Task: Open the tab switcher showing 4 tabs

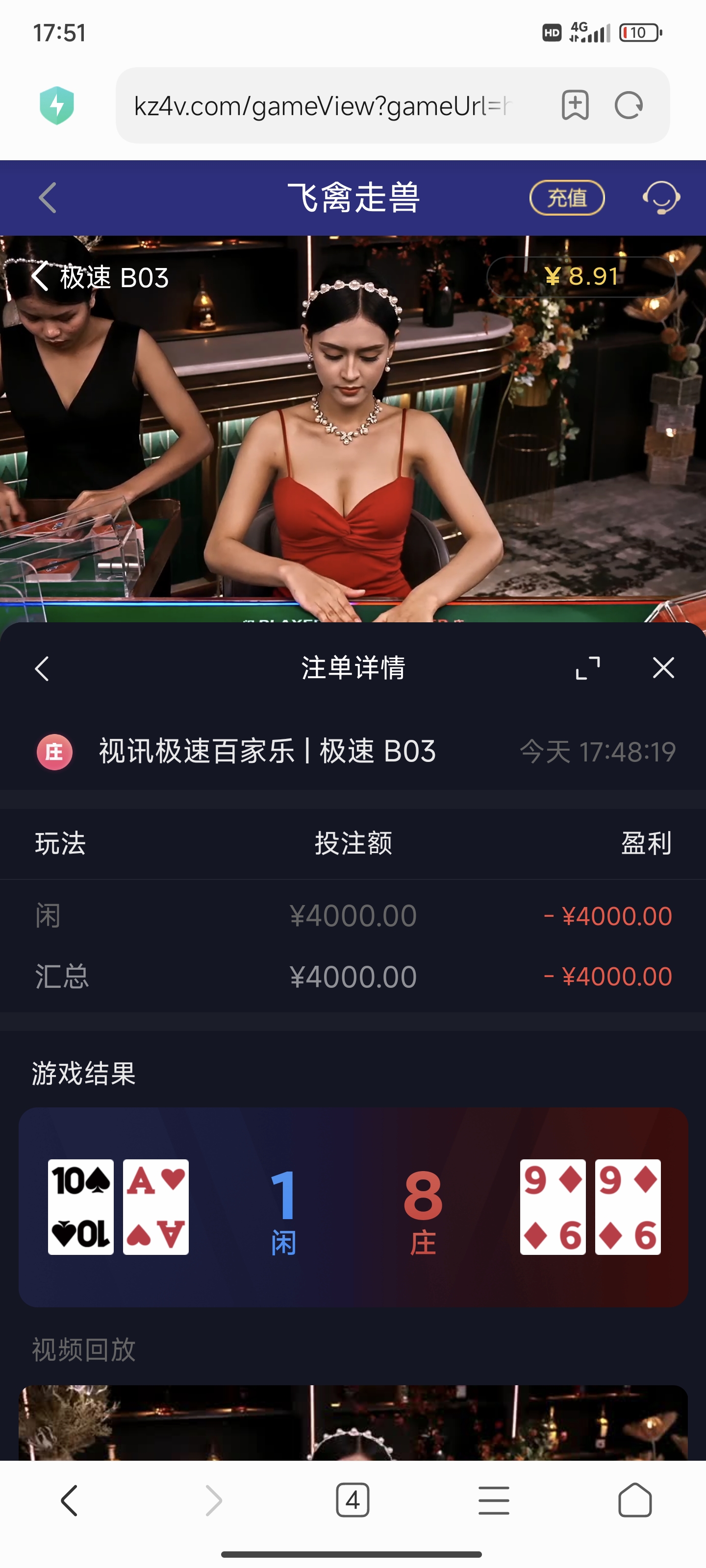Action: coord(353,1500)
